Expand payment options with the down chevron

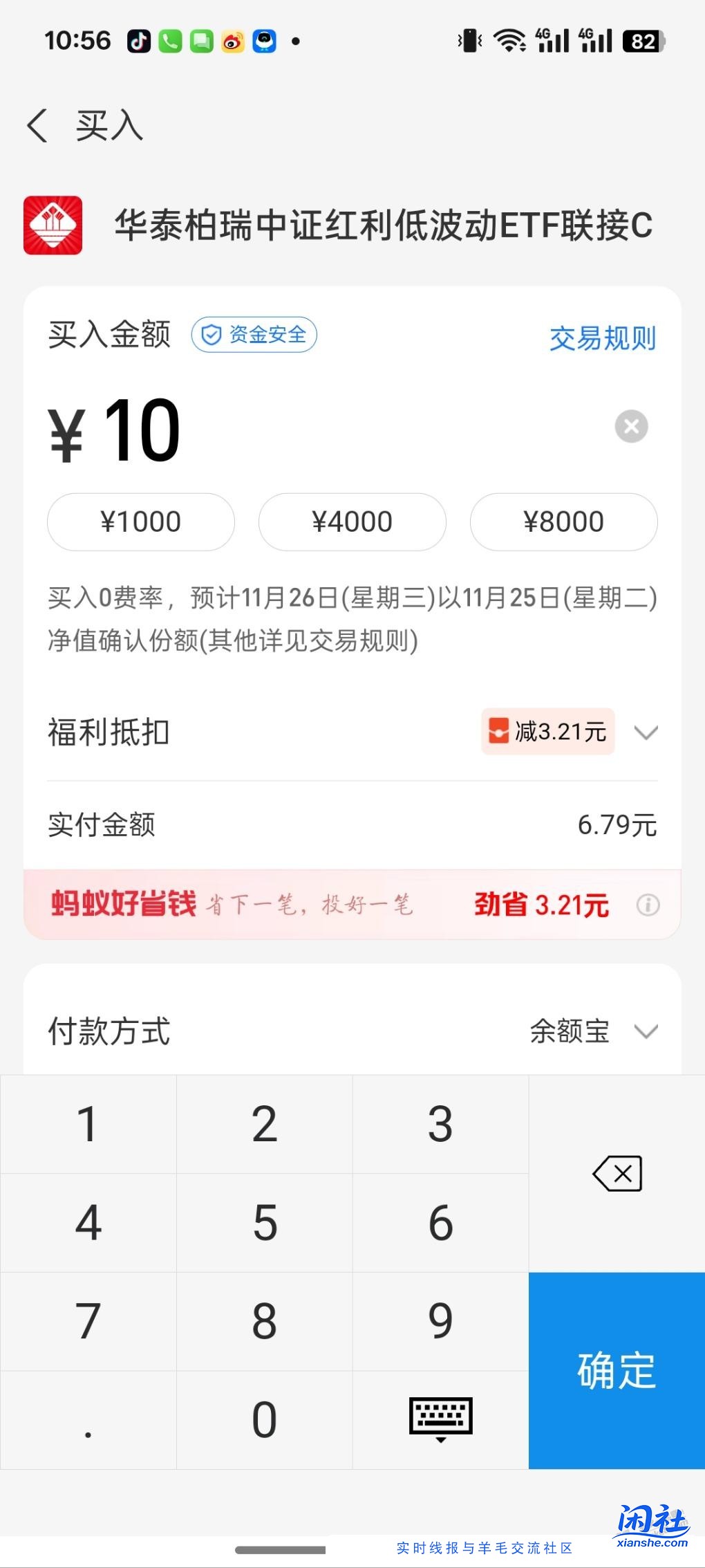point(646,1032)
